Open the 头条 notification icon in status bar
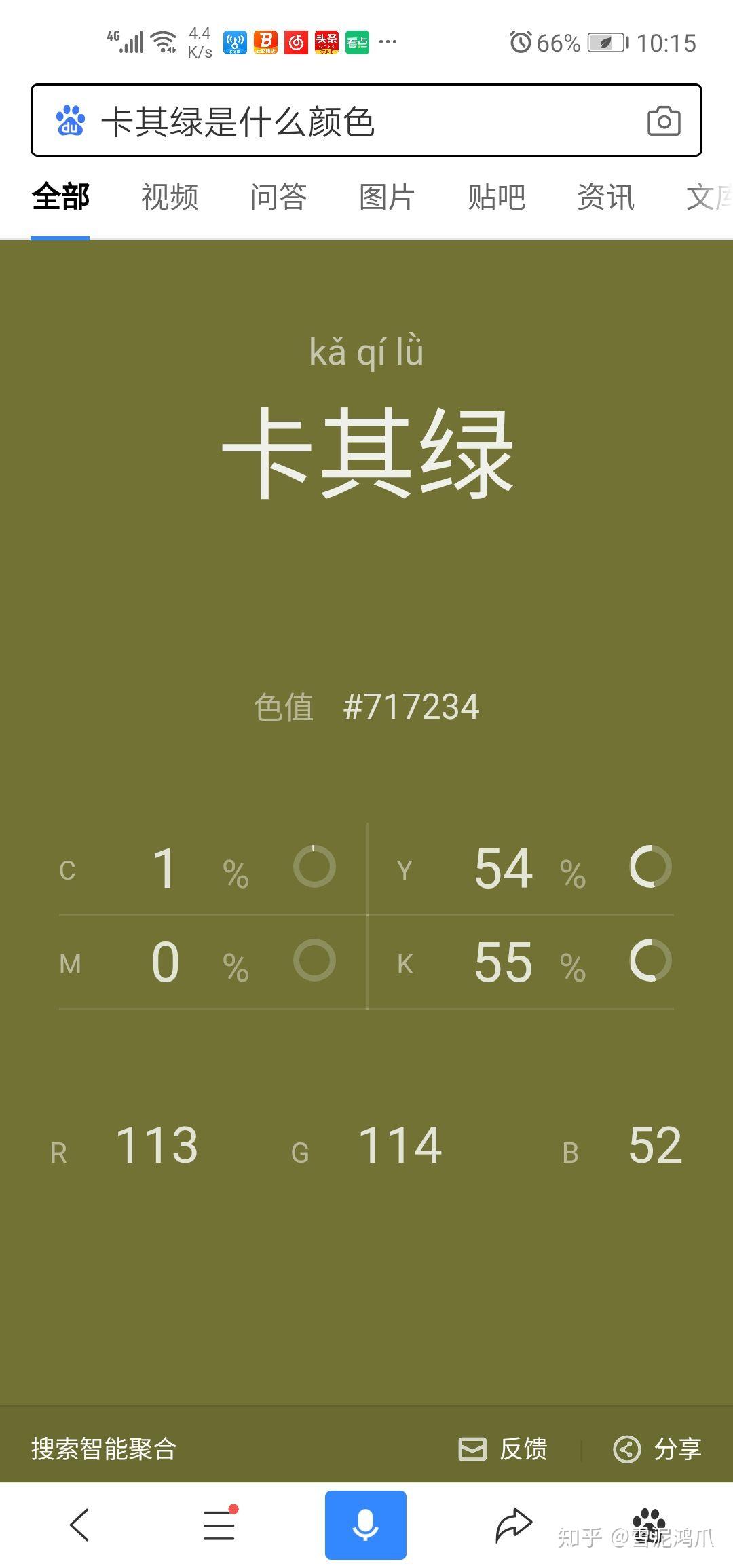Screen dimensions: 733x1568 (x=326, y=42)
